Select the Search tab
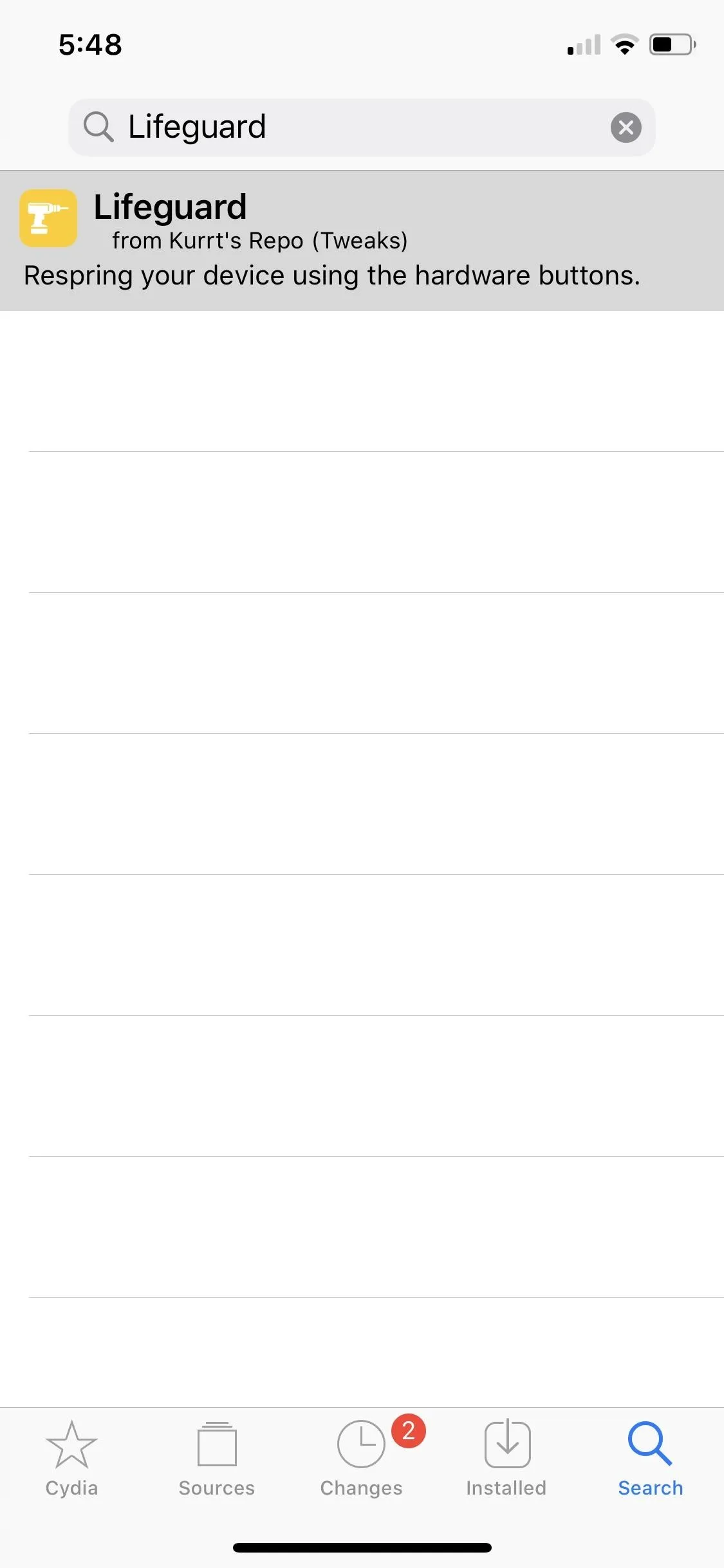Viewport: 724px width, 1568px height. click(651, 1459)
